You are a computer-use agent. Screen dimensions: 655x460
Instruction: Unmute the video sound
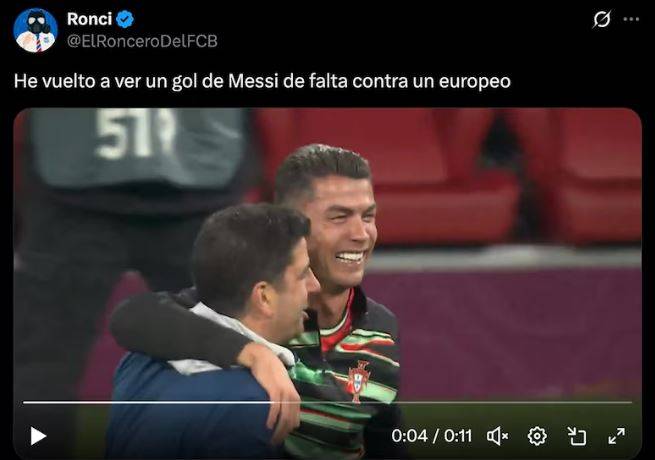pos(497,436)
